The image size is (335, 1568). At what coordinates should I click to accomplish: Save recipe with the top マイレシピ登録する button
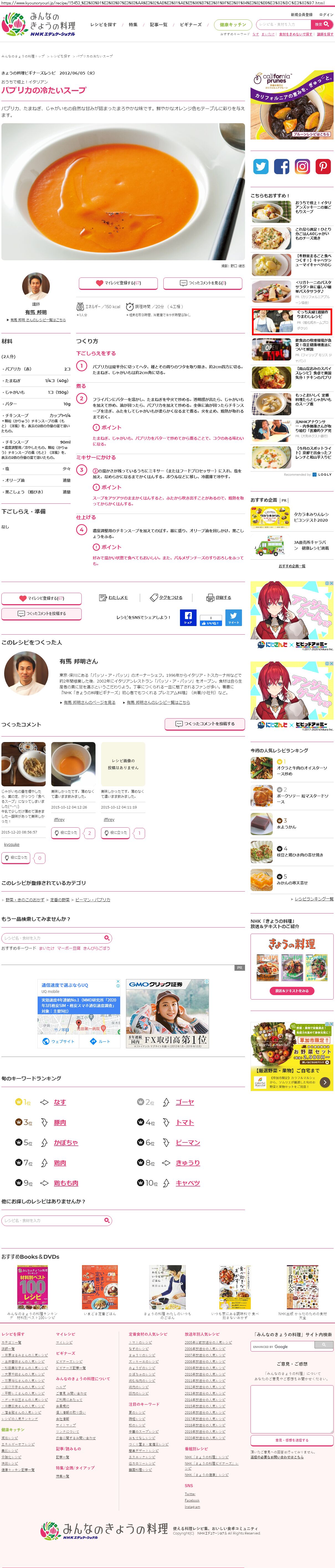tap(118, 283)
